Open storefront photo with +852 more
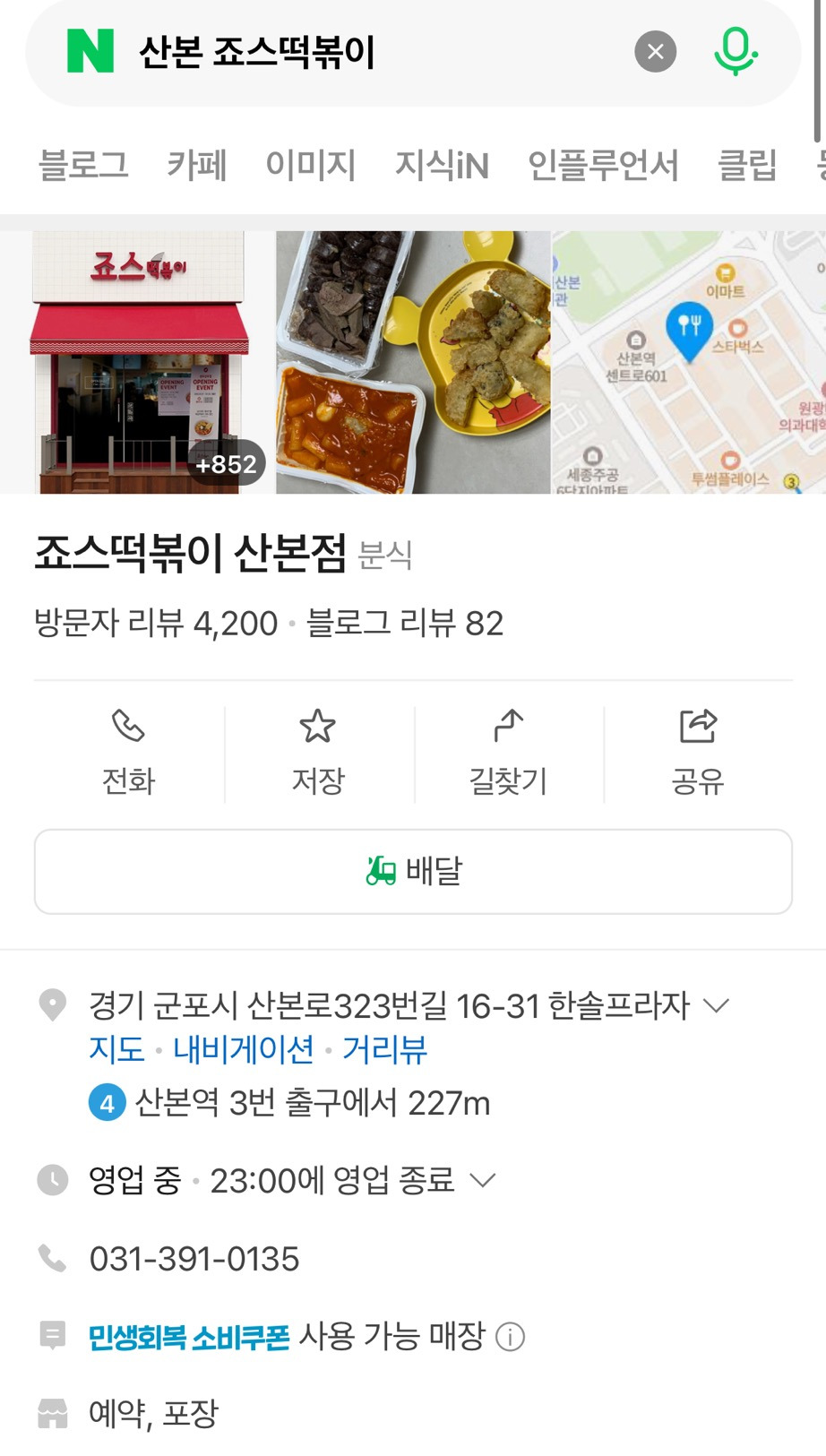Viewport: 826px width, 1456px height. (x=138, y=362)
